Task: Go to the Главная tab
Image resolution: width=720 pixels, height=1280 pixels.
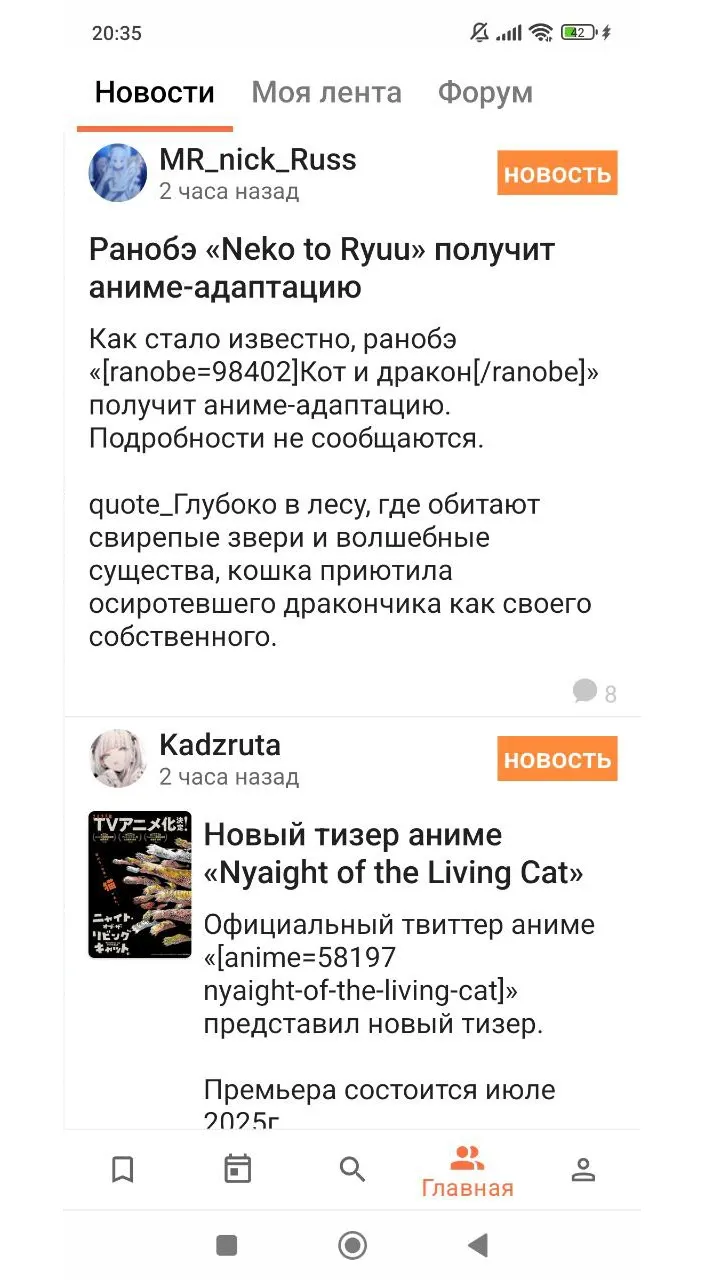Action: (467, 1172)
